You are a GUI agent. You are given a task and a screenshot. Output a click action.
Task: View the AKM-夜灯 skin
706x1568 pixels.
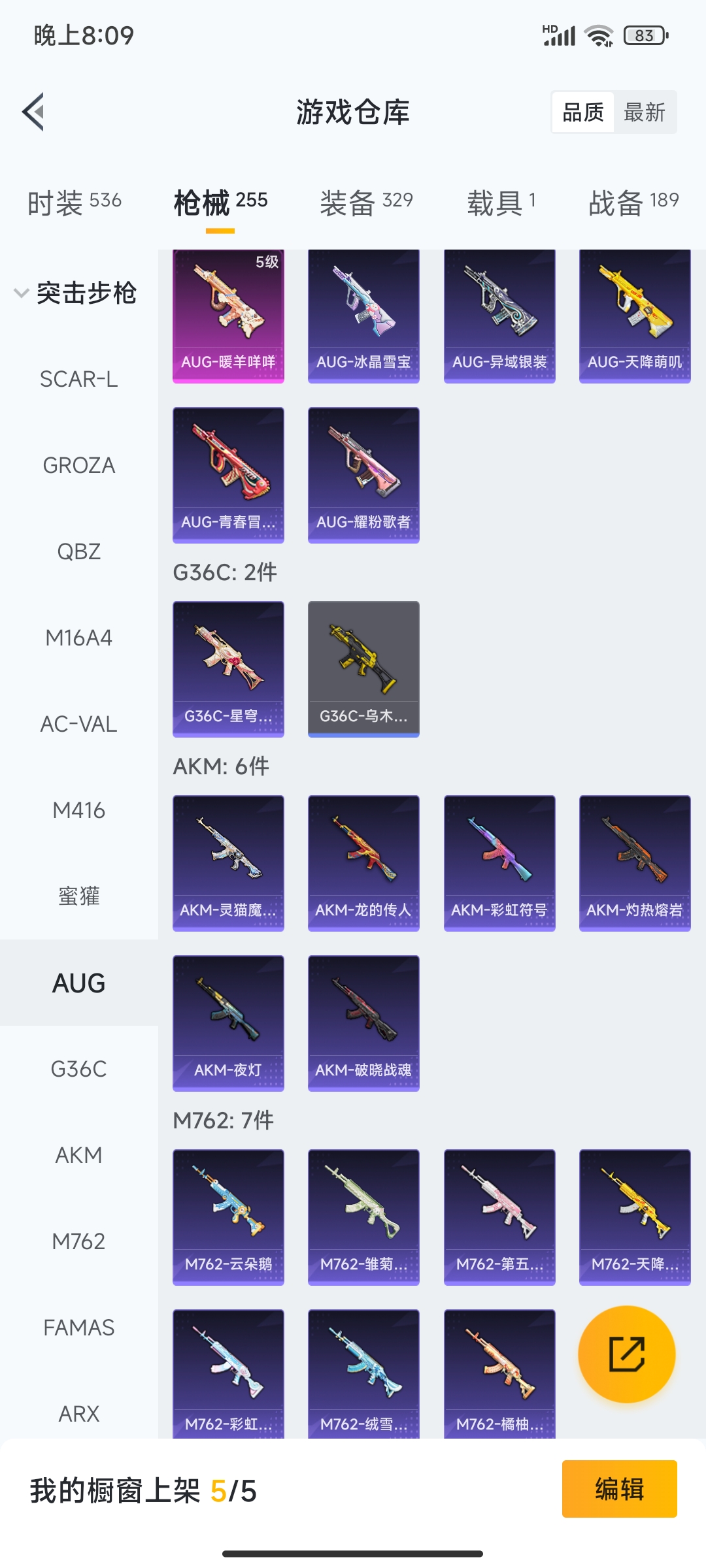click(x=228, y=1023)
